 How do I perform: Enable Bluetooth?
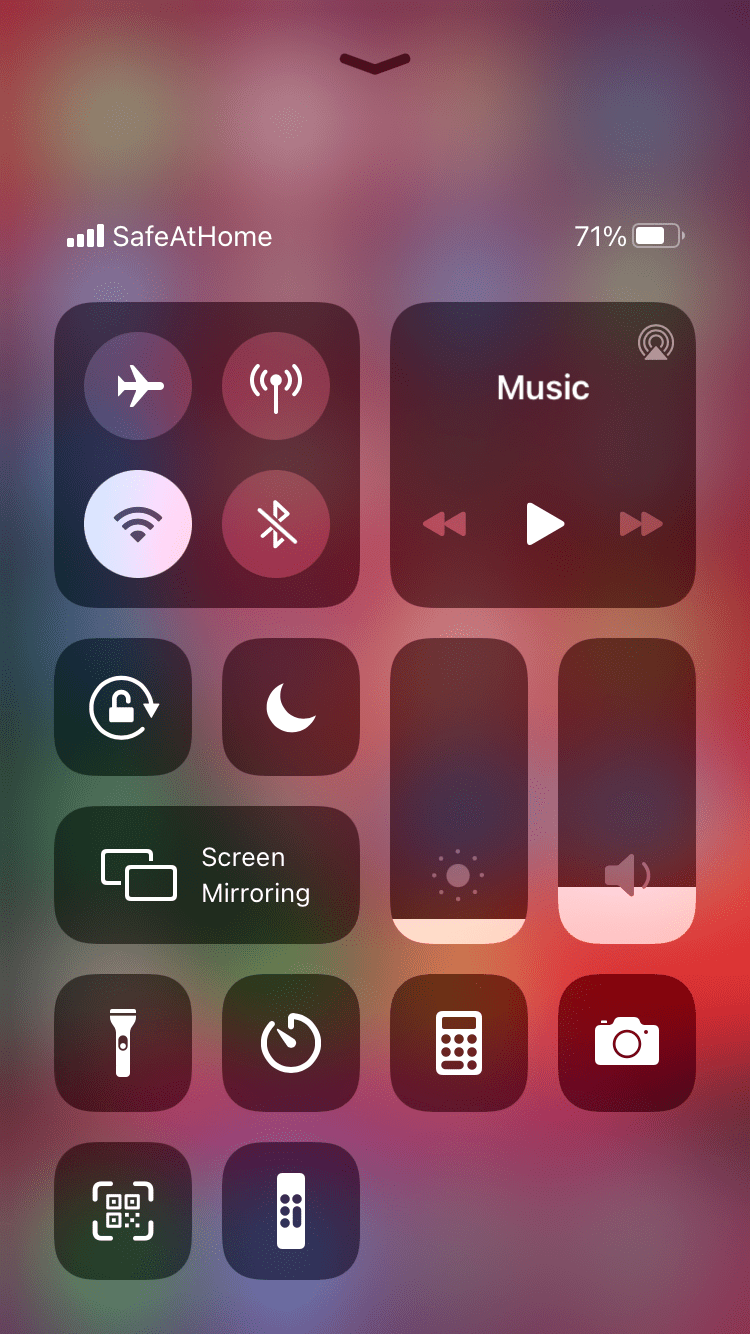(x=275, y=523)
